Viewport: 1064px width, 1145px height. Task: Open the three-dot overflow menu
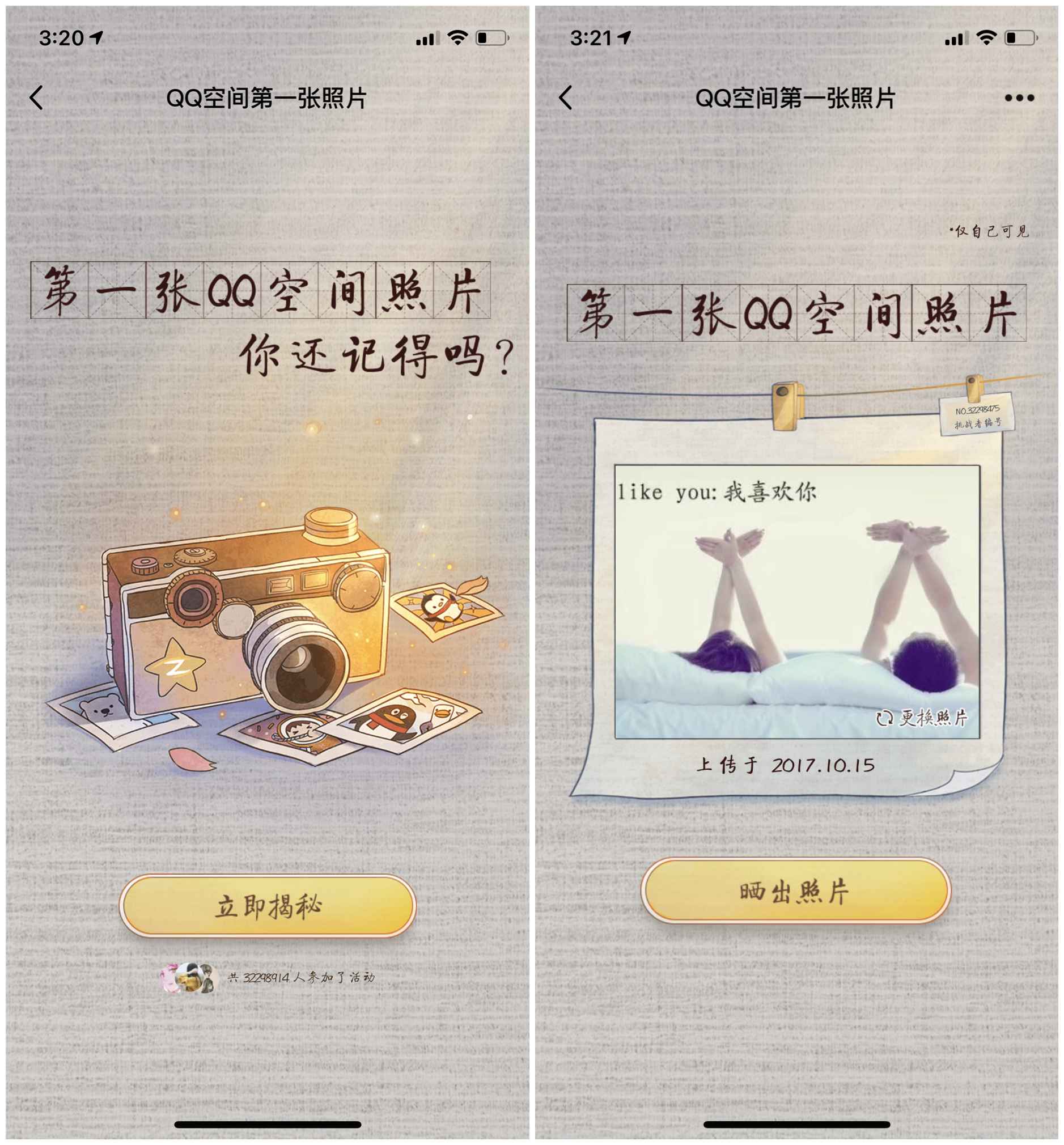point(1019,99)
